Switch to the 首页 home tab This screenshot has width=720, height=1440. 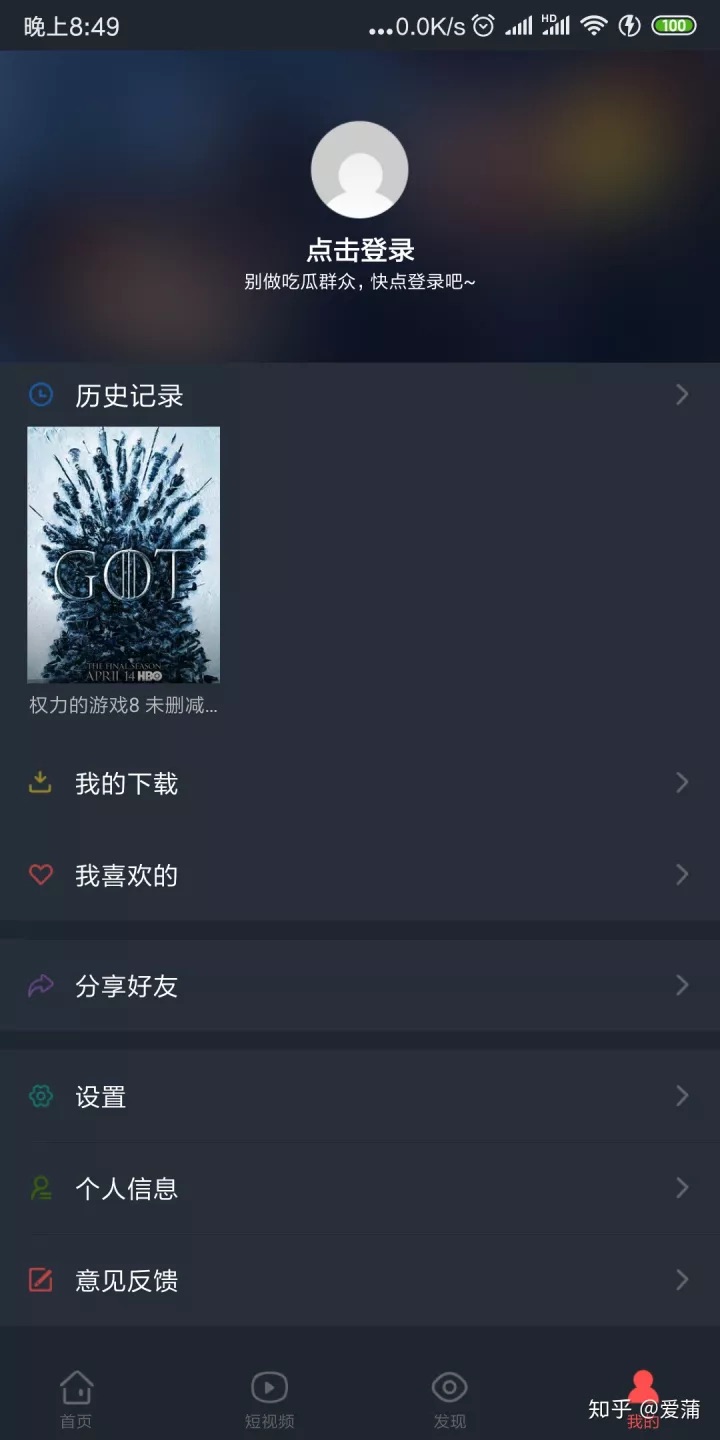point(76,1398)
